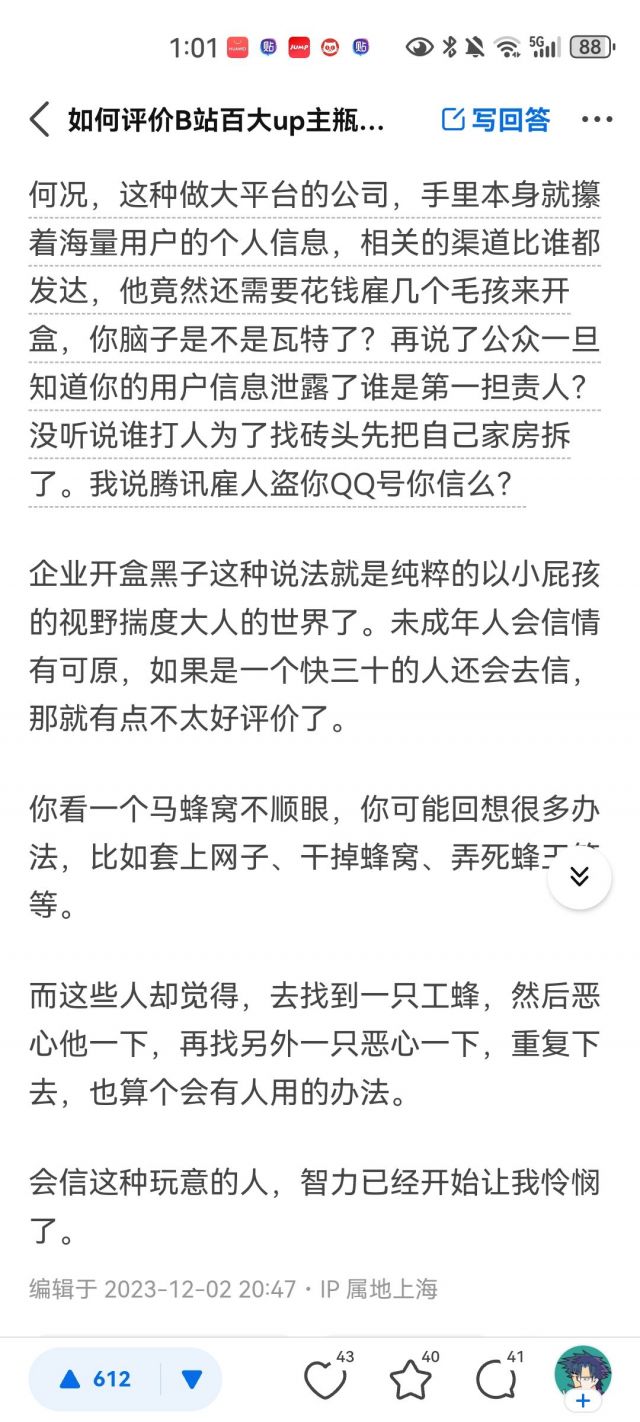Jump to next answer with double-chevron button
This screenshot has height=1422, width=640.
tap(579, 877)
